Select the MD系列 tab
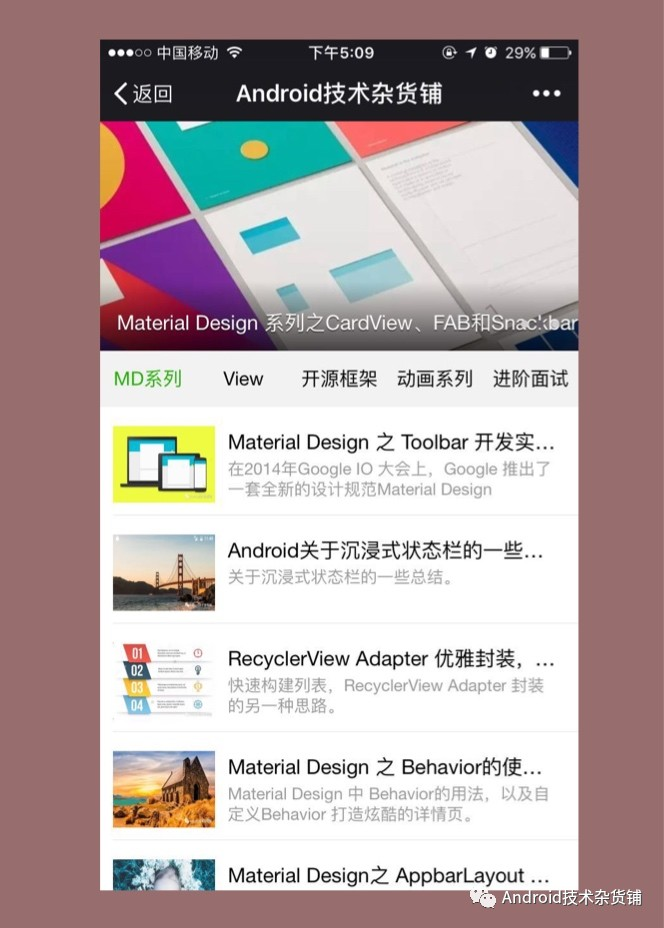Screen dimensions: 664x928 click(148, 379)
